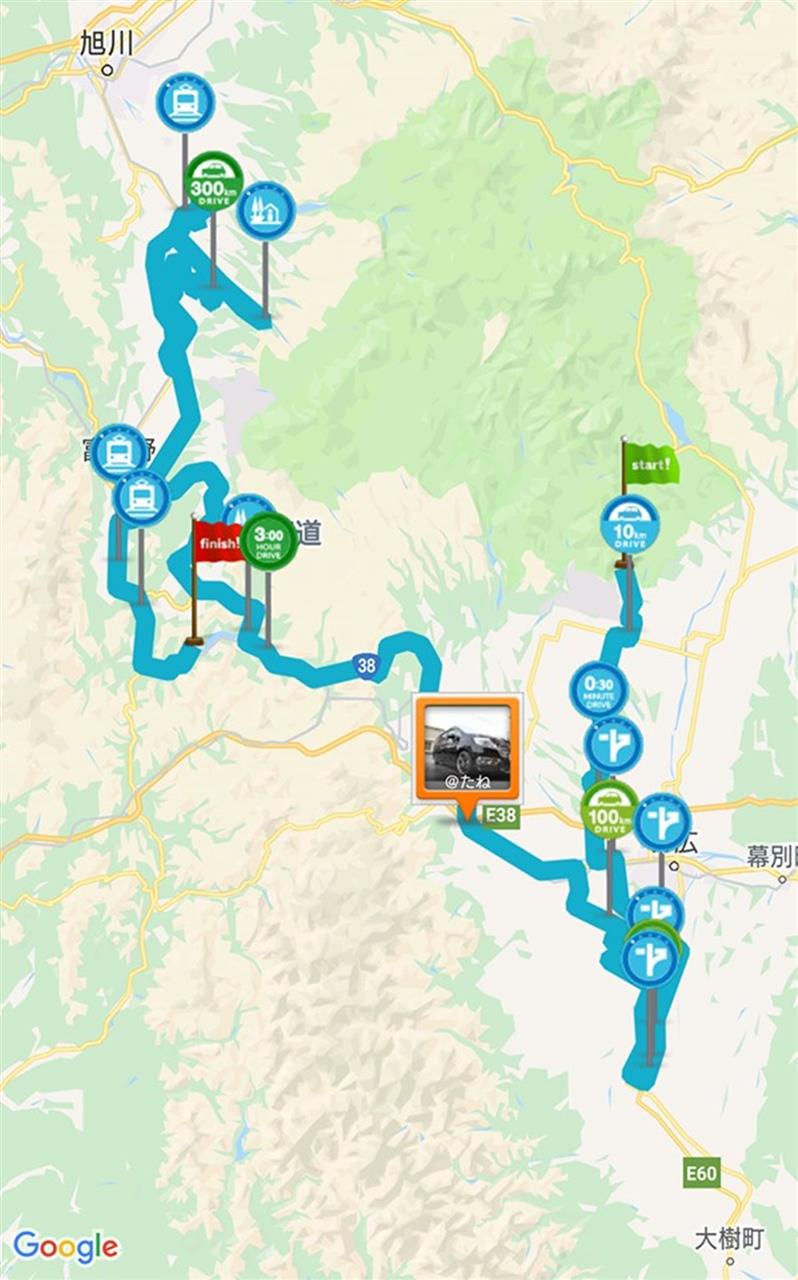Open the 3:00 hour drive badge

coord(268,541)
